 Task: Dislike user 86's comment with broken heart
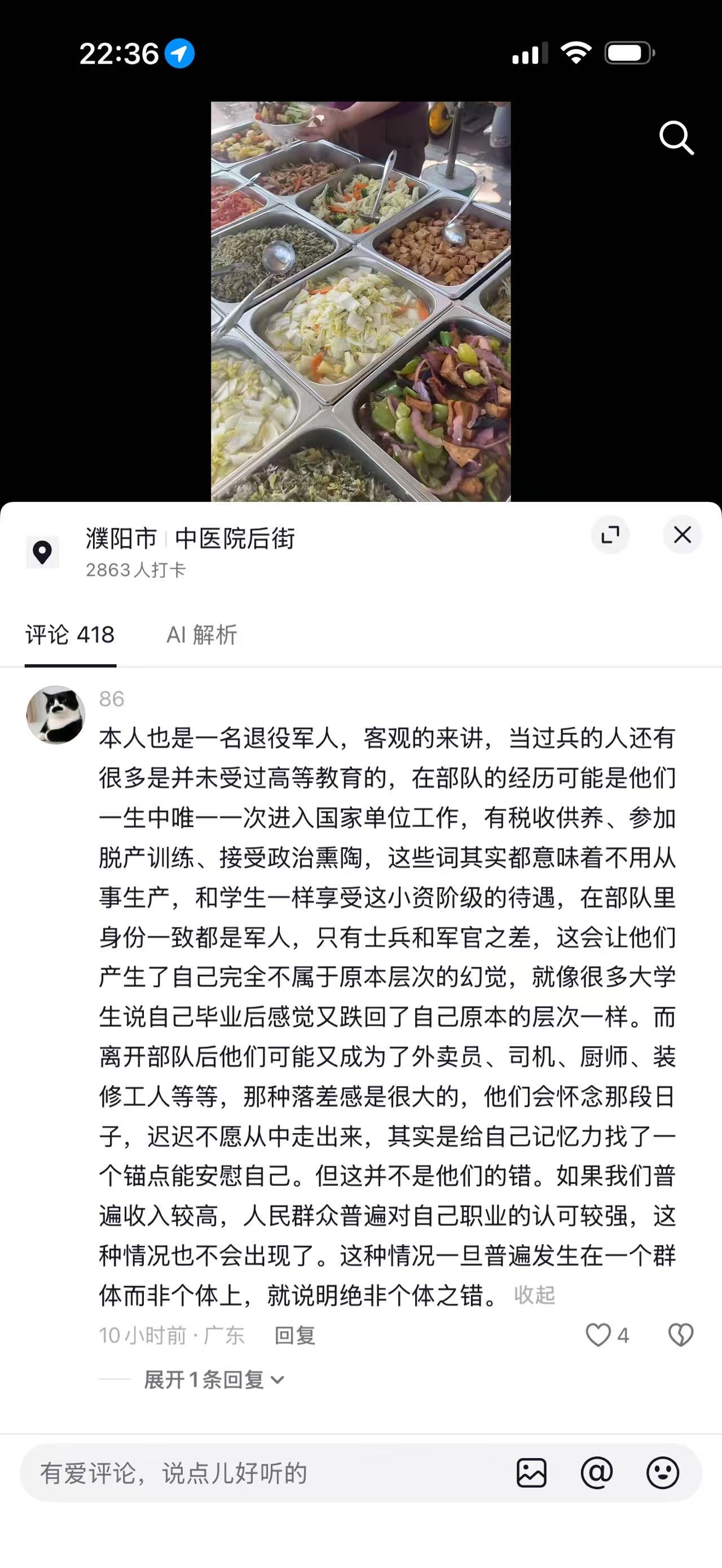(681, 1335)
